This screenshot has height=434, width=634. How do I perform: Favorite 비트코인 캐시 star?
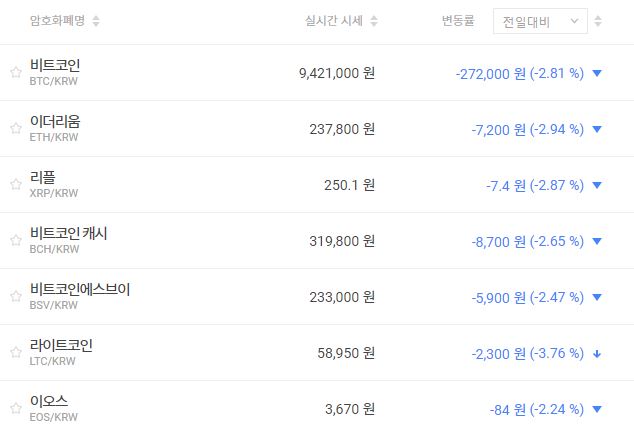coord(15,241)
